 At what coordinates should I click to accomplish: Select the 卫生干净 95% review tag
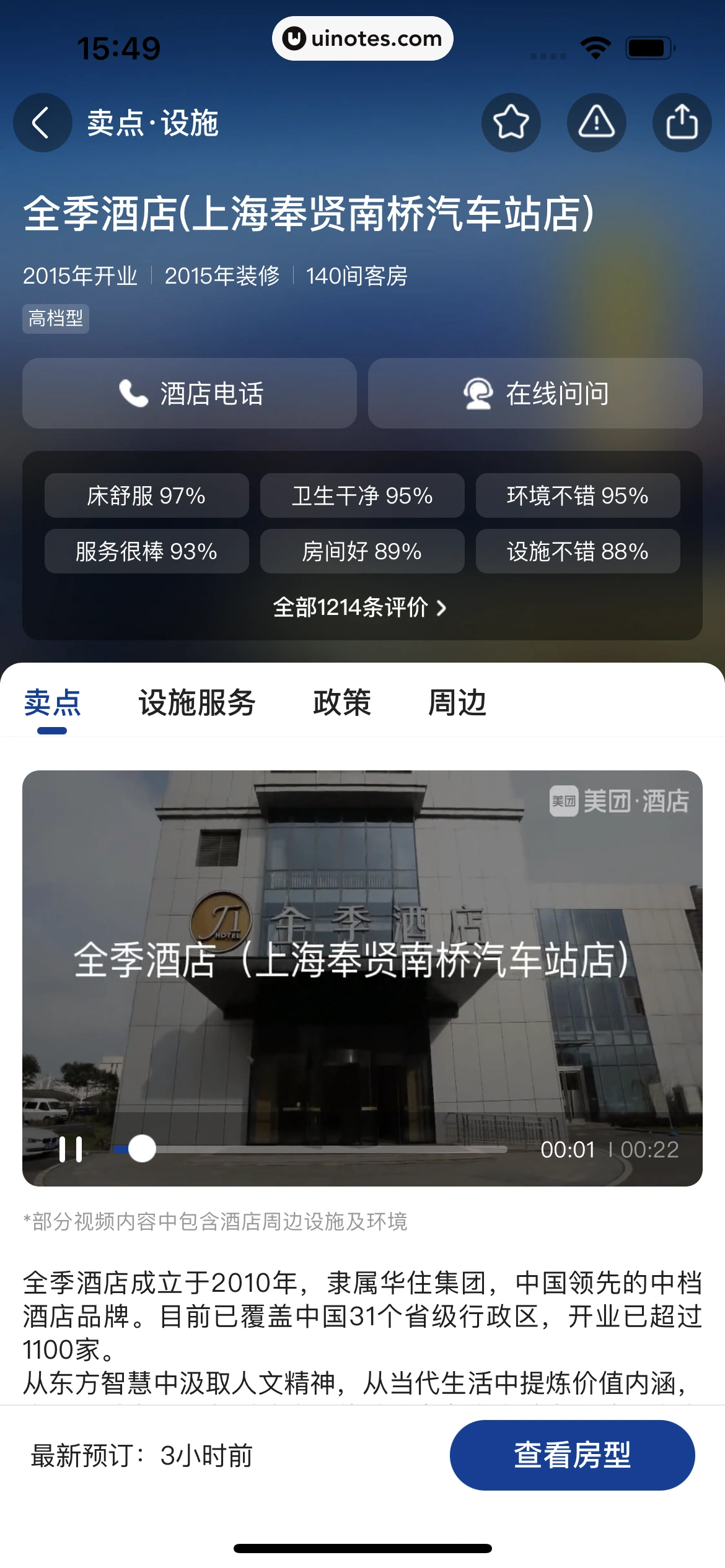(362, 495)
